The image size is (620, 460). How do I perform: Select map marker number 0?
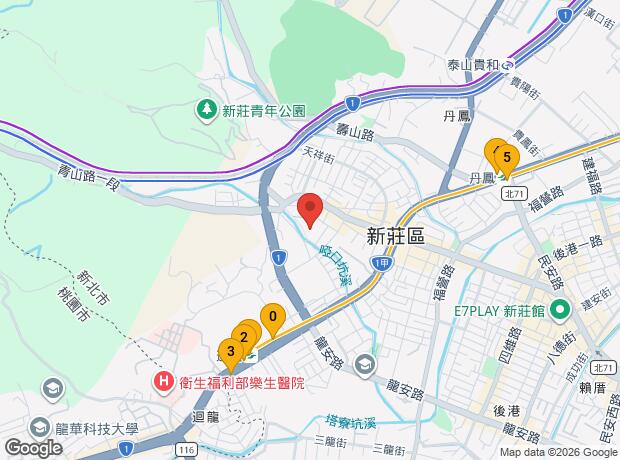(x=271, y=319)
